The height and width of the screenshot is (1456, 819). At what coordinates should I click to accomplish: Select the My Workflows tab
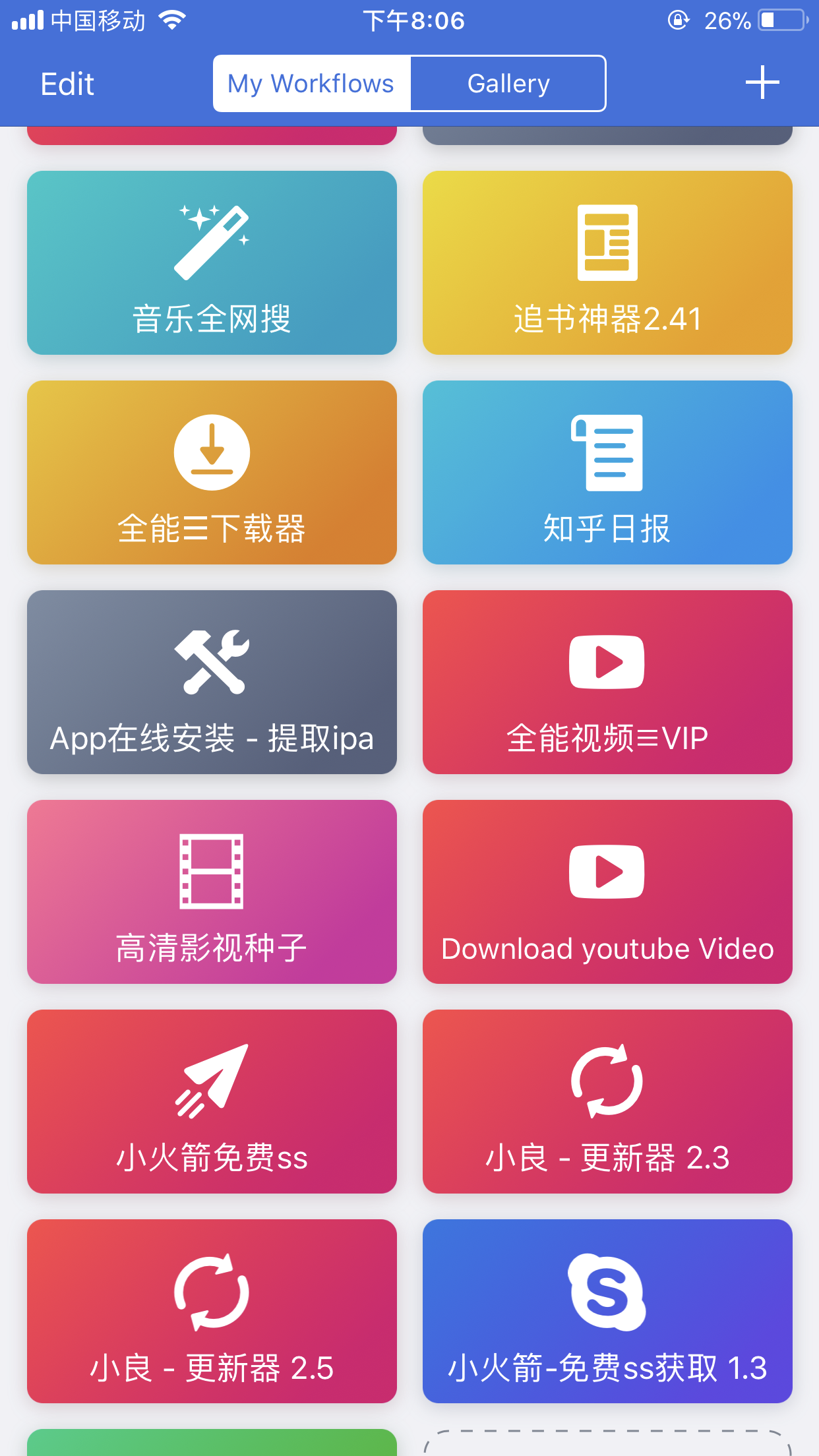[x=311, y=84]
